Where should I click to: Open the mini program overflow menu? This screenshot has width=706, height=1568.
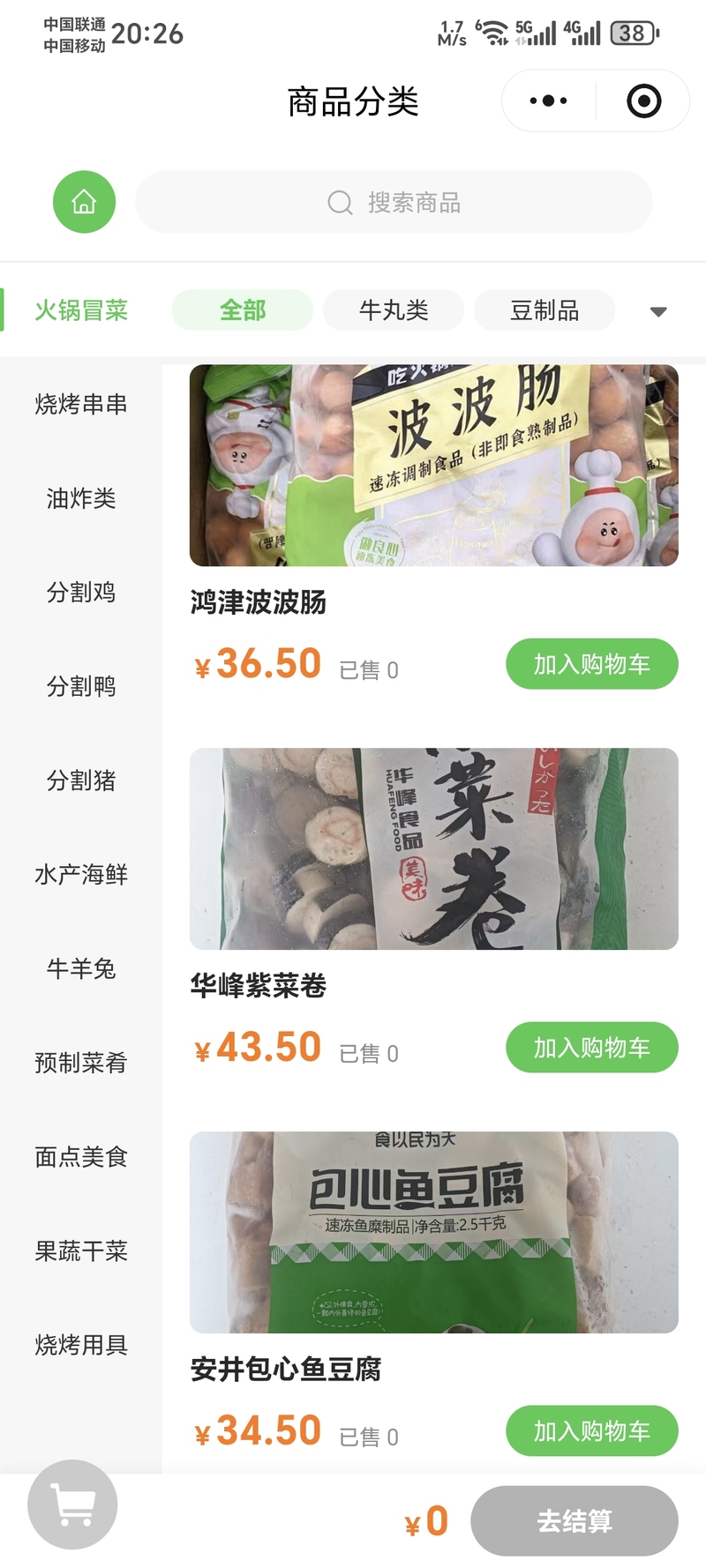pos(548,101)
